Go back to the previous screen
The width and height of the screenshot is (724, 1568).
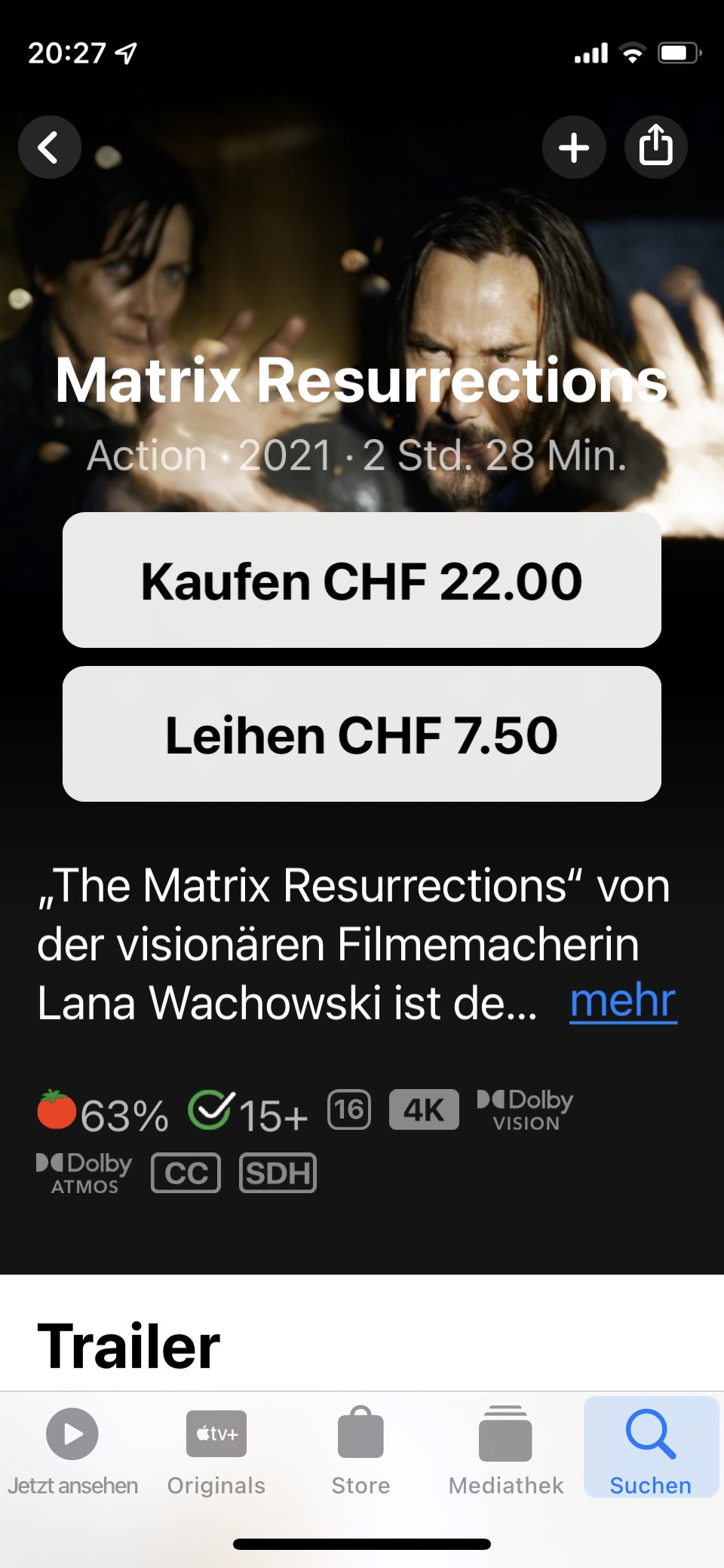tap(50, 147)
